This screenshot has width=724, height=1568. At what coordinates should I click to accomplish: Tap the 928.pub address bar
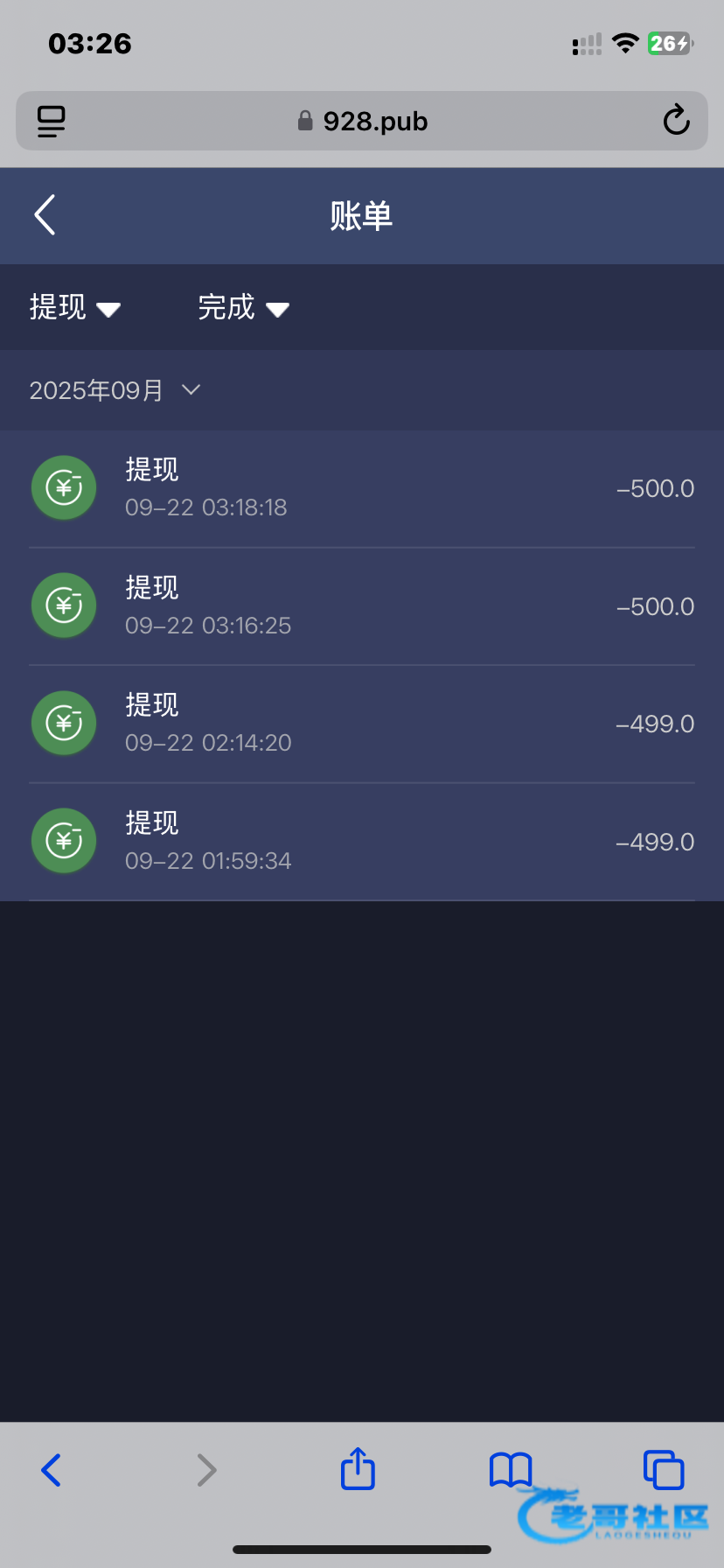click(x=362, y=121)
